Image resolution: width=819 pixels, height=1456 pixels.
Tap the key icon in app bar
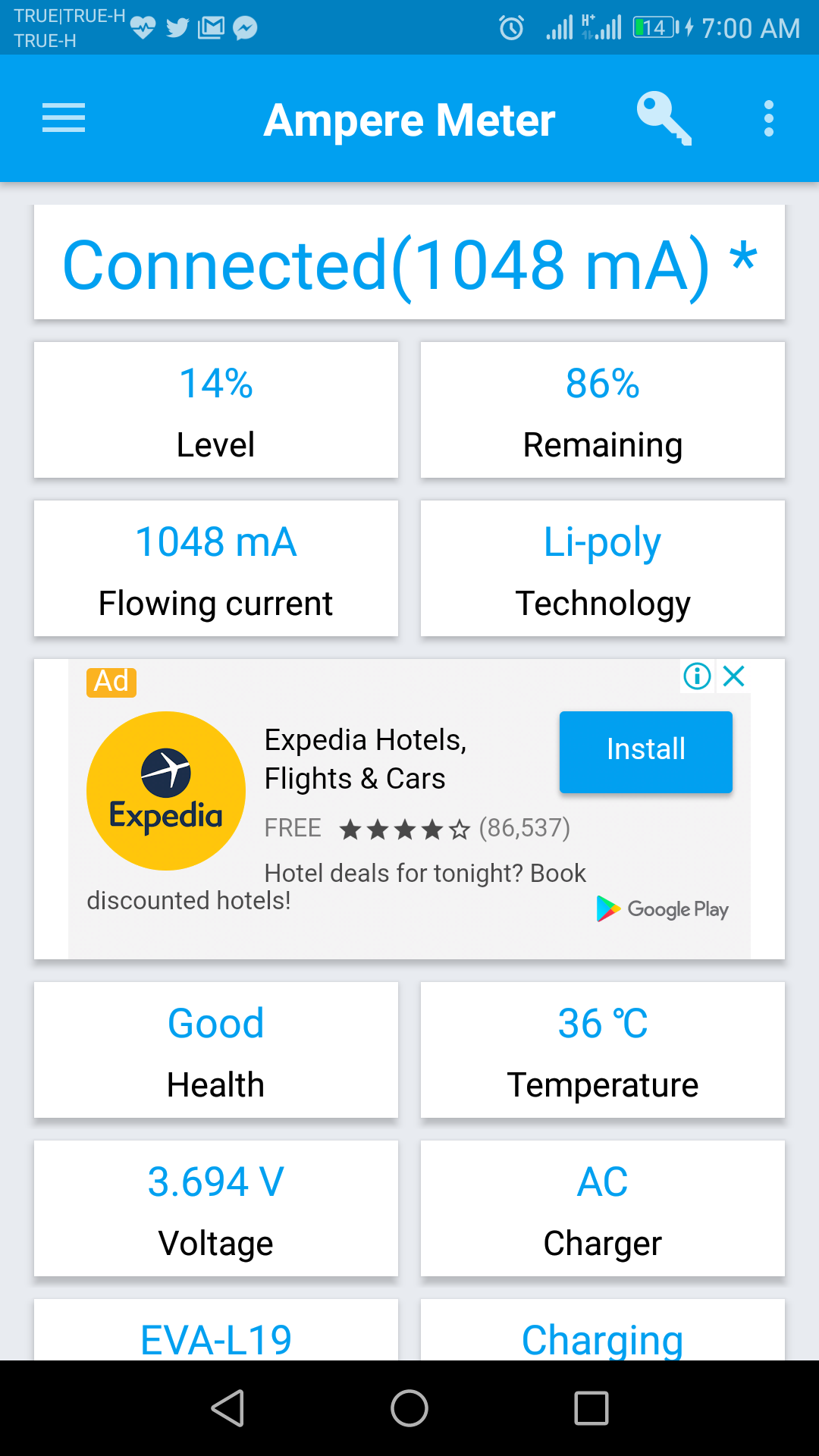664,118
